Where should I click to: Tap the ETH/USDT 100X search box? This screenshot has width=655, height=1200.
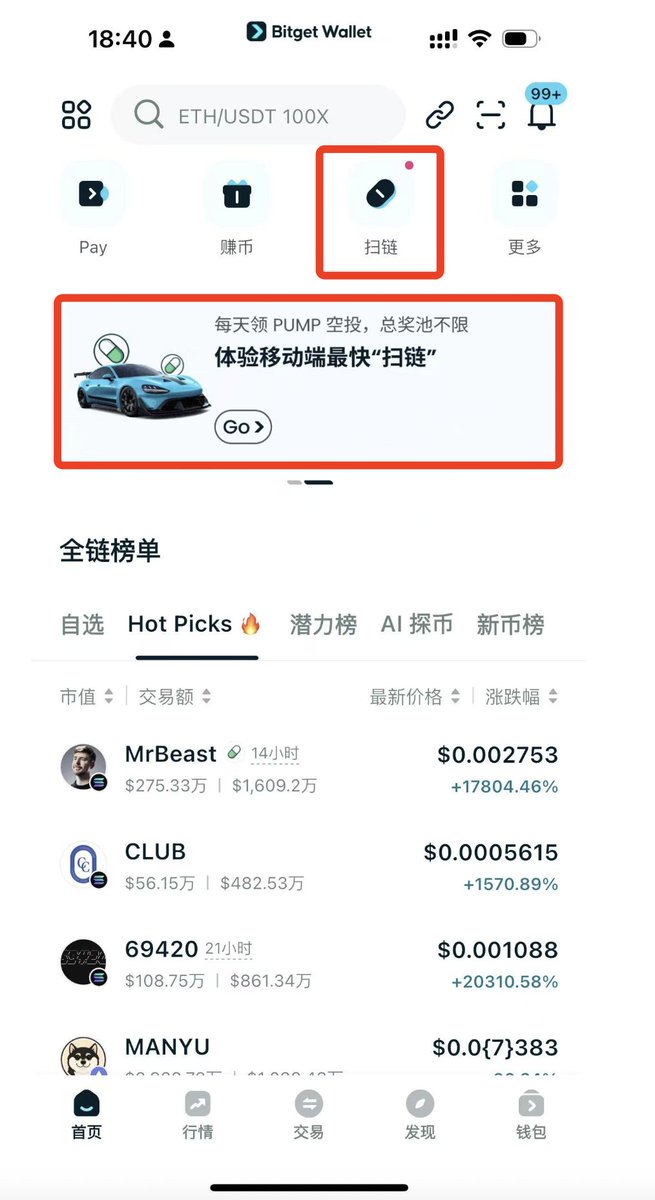click(258, 116)
